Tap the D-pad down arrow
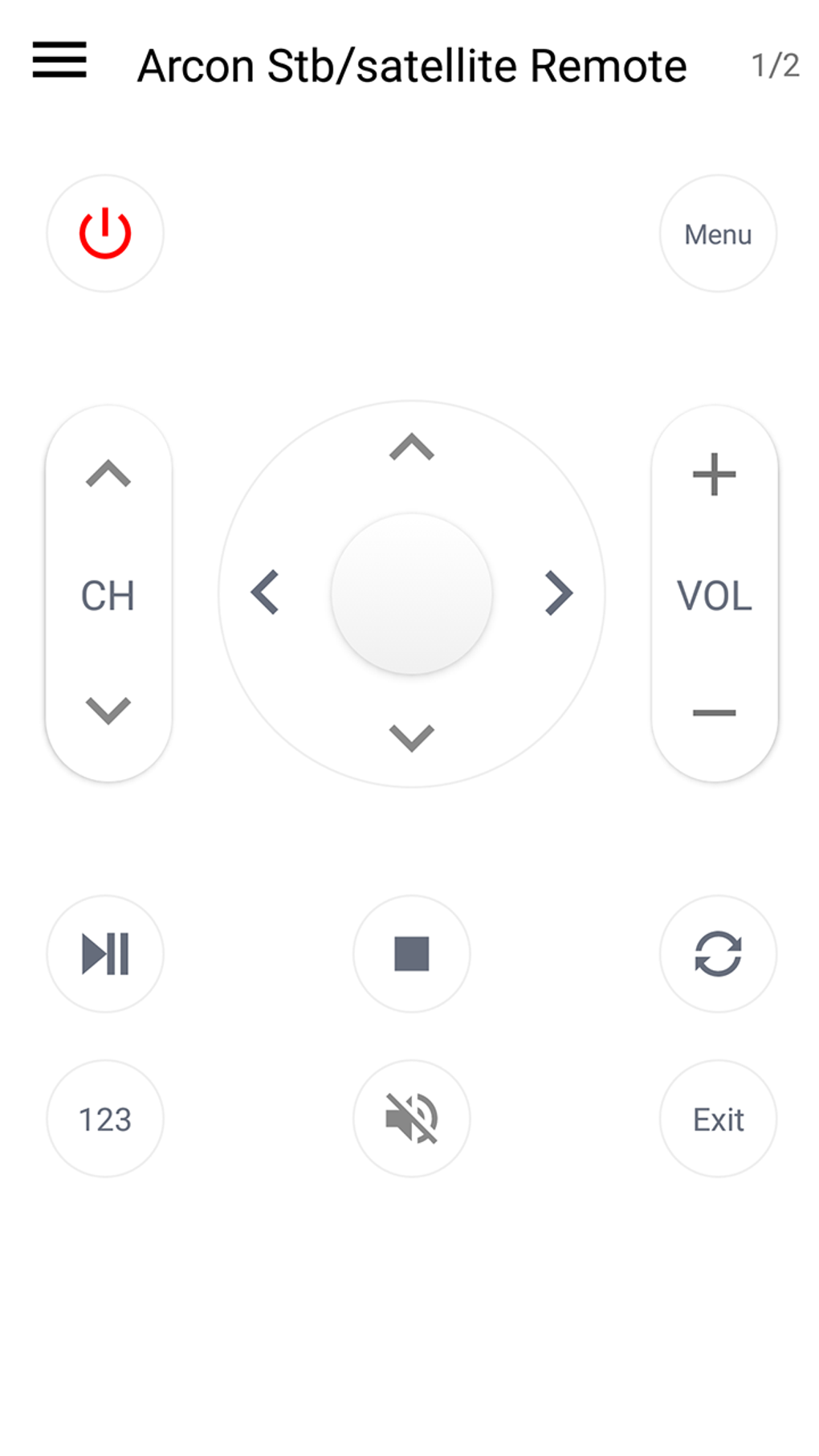This screenshot has height=1456, width=819. click(x=411, y=737)
